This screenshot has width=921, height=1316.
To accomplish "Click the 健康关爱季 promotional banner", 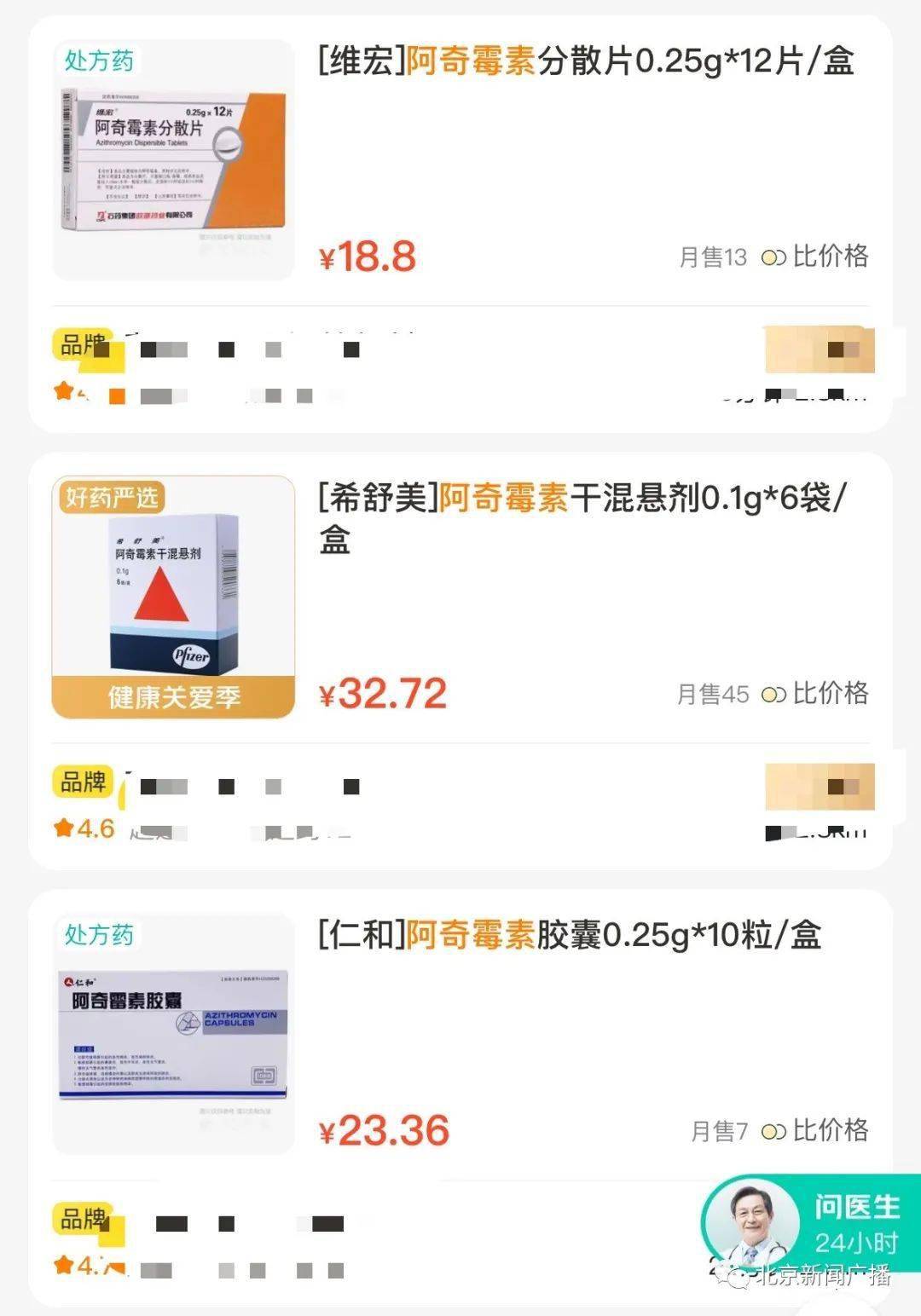I will (x=173, y=696).
